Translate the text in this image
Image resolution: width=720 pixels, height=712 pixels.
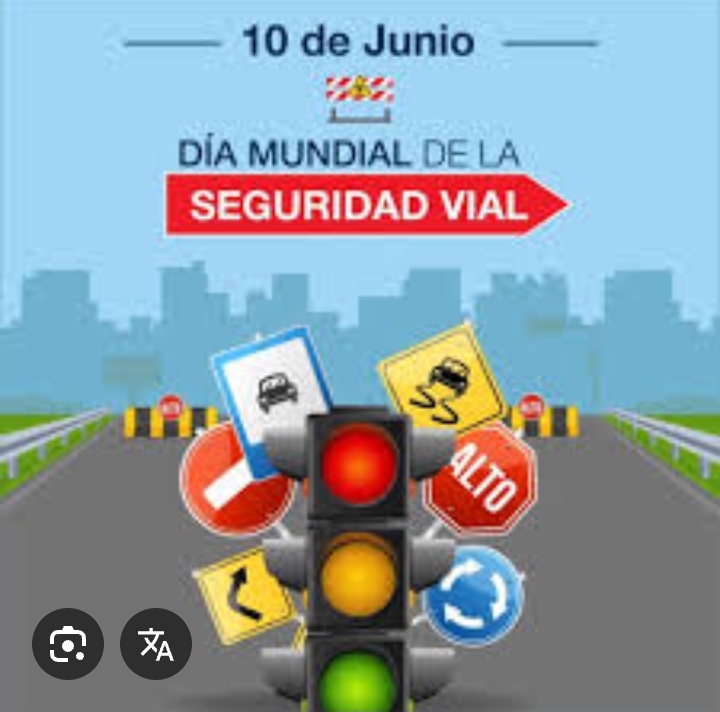click(156, 643)
